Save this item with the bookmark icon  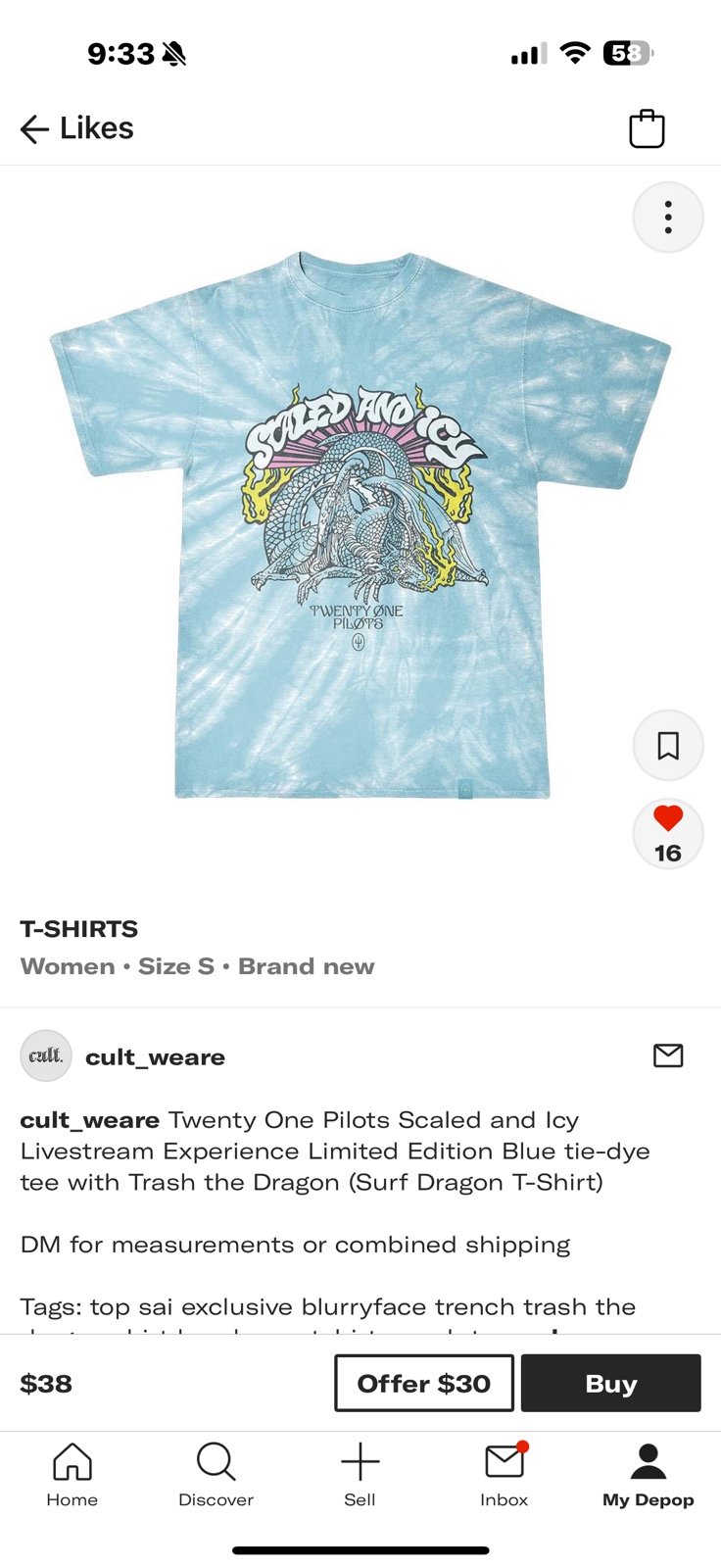(668, 746)
